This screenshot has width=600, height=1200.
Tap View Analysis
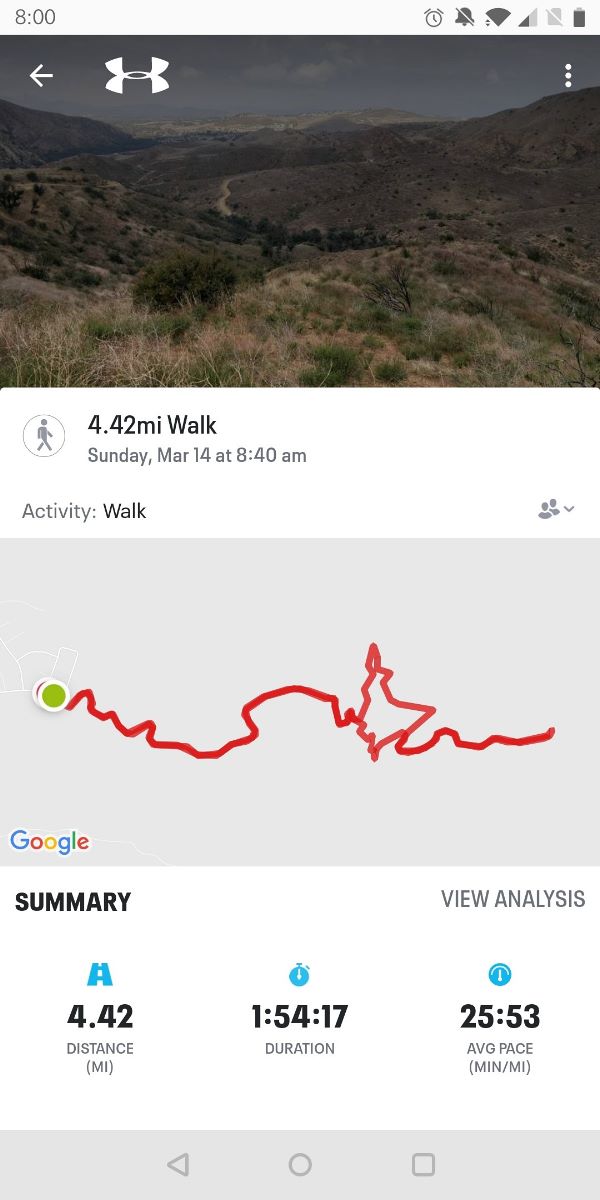513,899
